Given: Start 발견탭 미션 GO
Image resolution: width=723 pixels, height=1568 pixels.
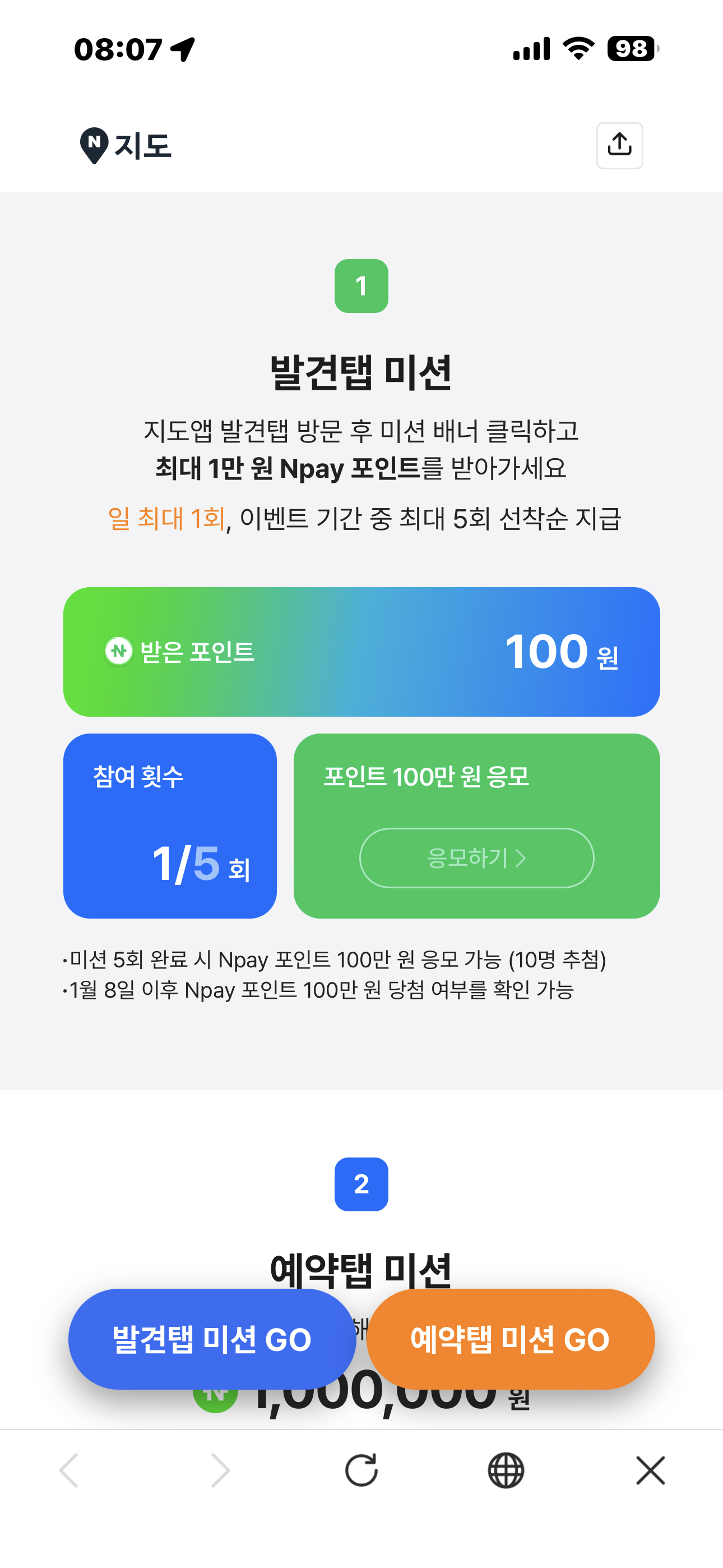Looking at the screenshot, I should click(x=211, y=1339).
